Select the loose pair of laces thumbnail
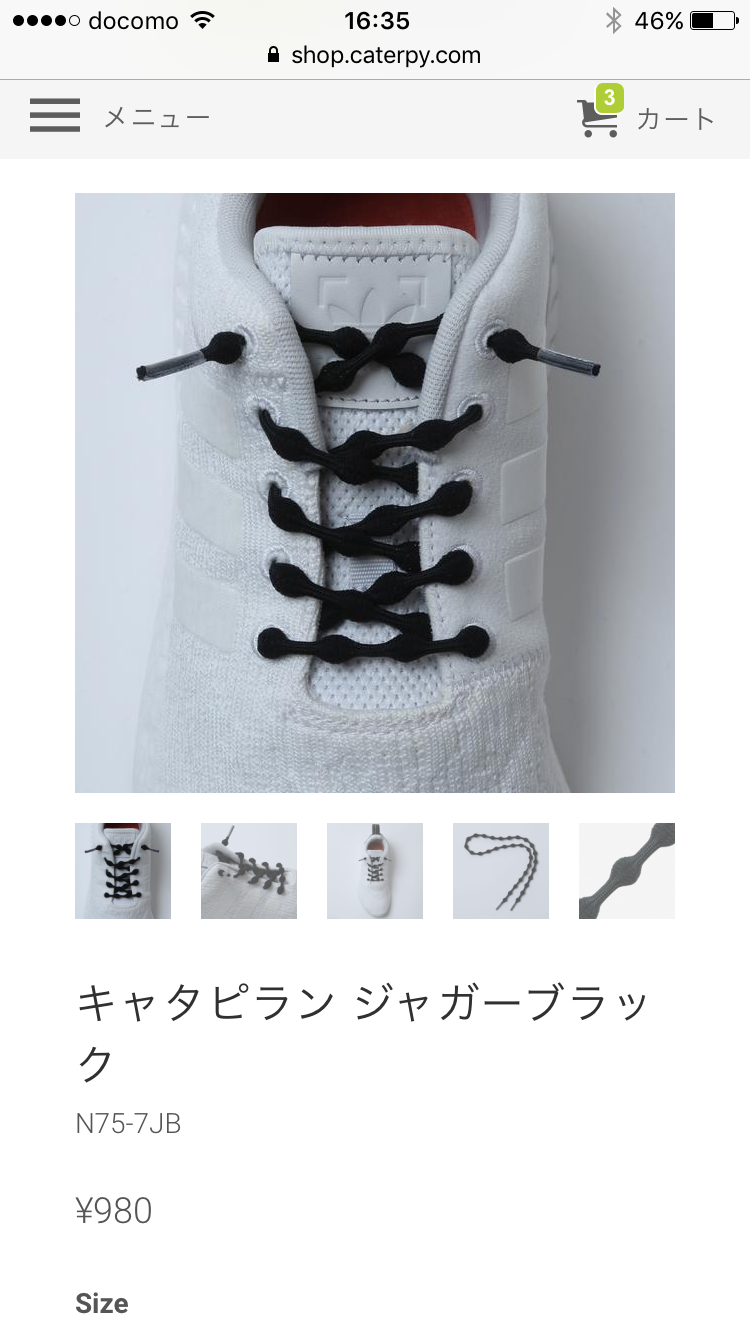 point(501,870)
